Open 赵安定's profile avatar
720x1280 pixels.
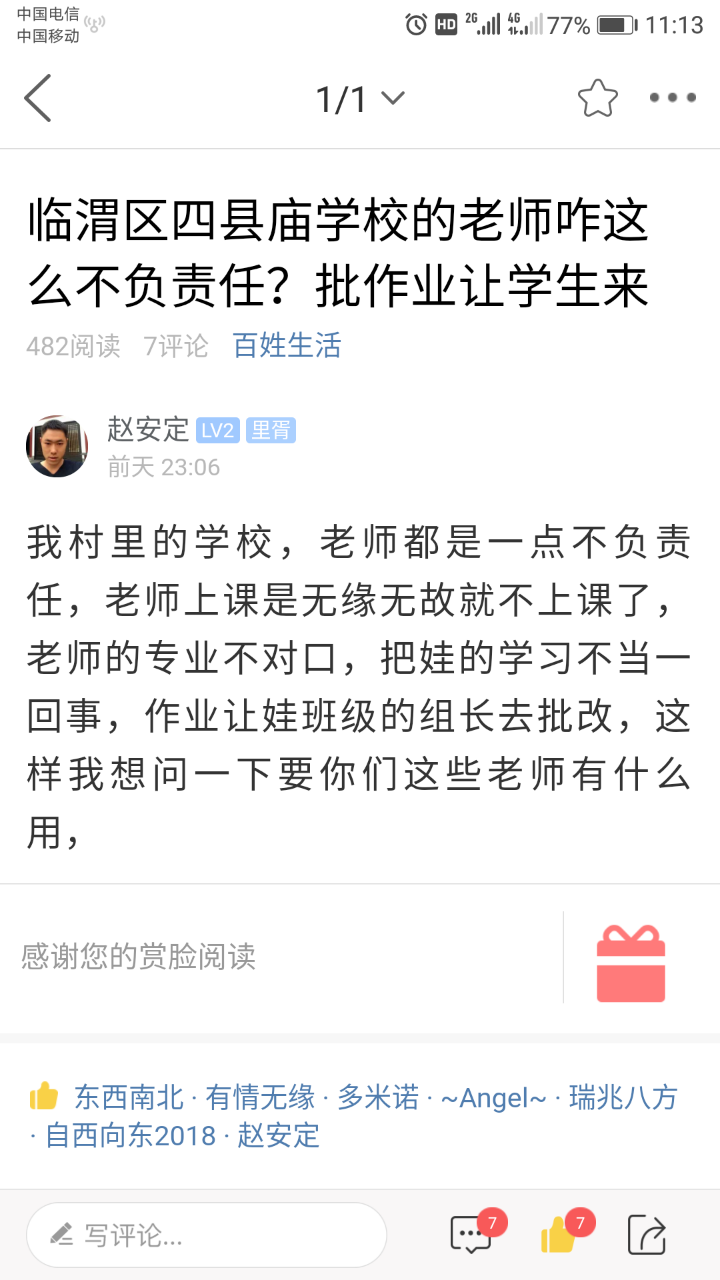coord(57,447)
